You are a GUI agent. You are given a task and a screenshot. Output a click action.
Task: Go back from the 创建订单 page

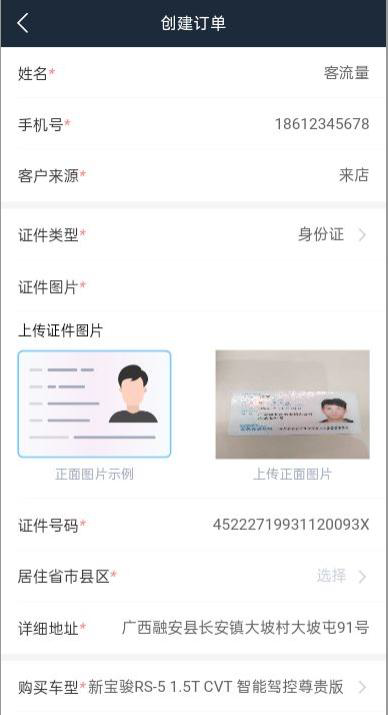23,23
